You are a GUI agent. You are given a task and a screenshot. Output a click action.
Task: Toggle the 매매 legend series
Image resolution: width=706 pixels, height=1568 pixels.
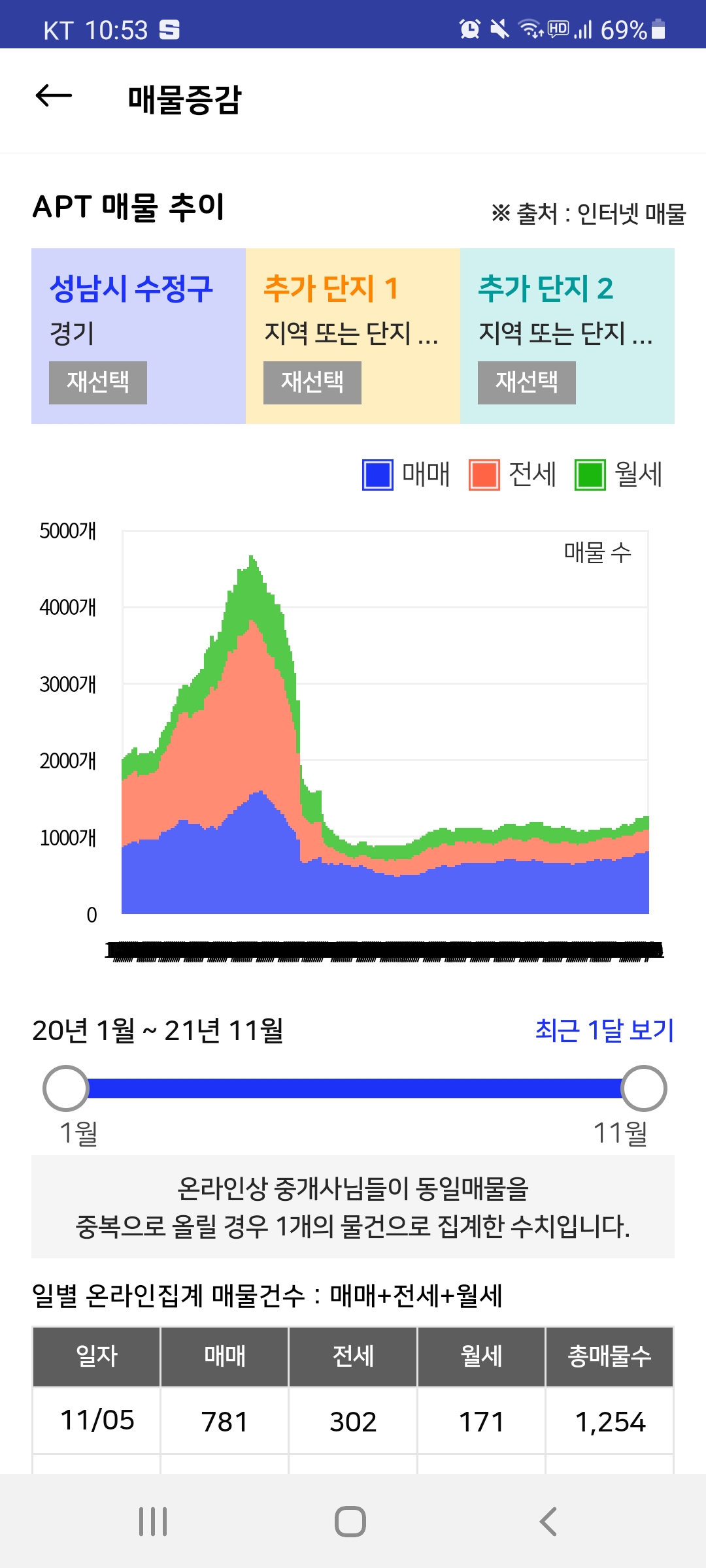click(407, 474)
